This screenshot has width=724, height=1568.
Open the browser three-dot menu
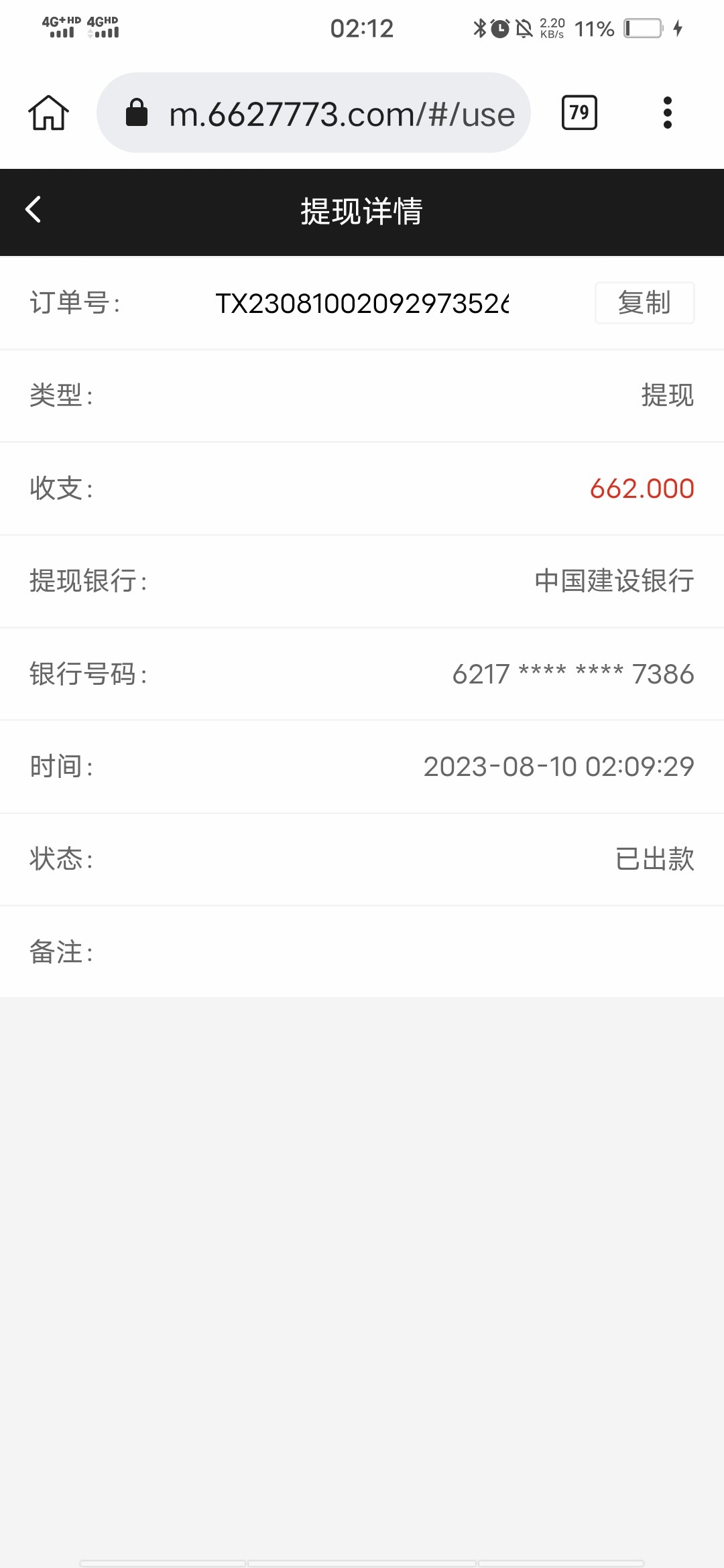[x=667, y=113]
